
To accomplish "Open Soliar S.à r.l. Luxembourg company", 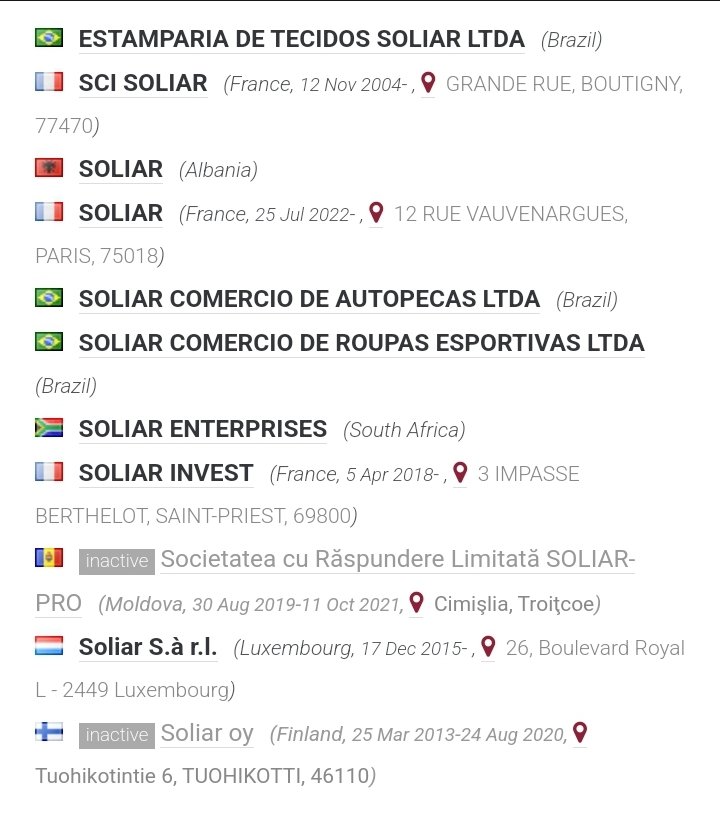I will (x=148, y=647).
